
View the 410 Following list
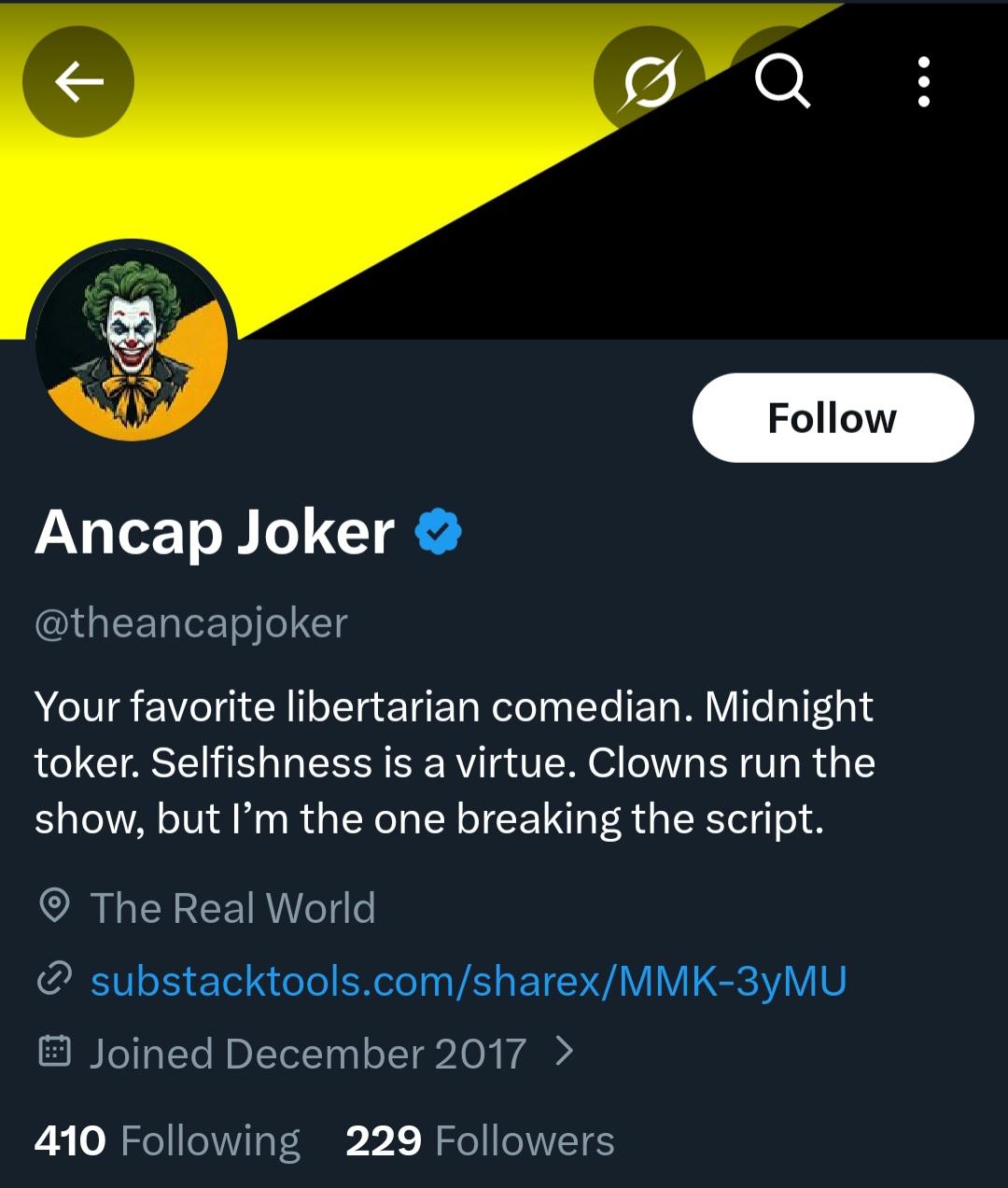(x=167, y=1140)
